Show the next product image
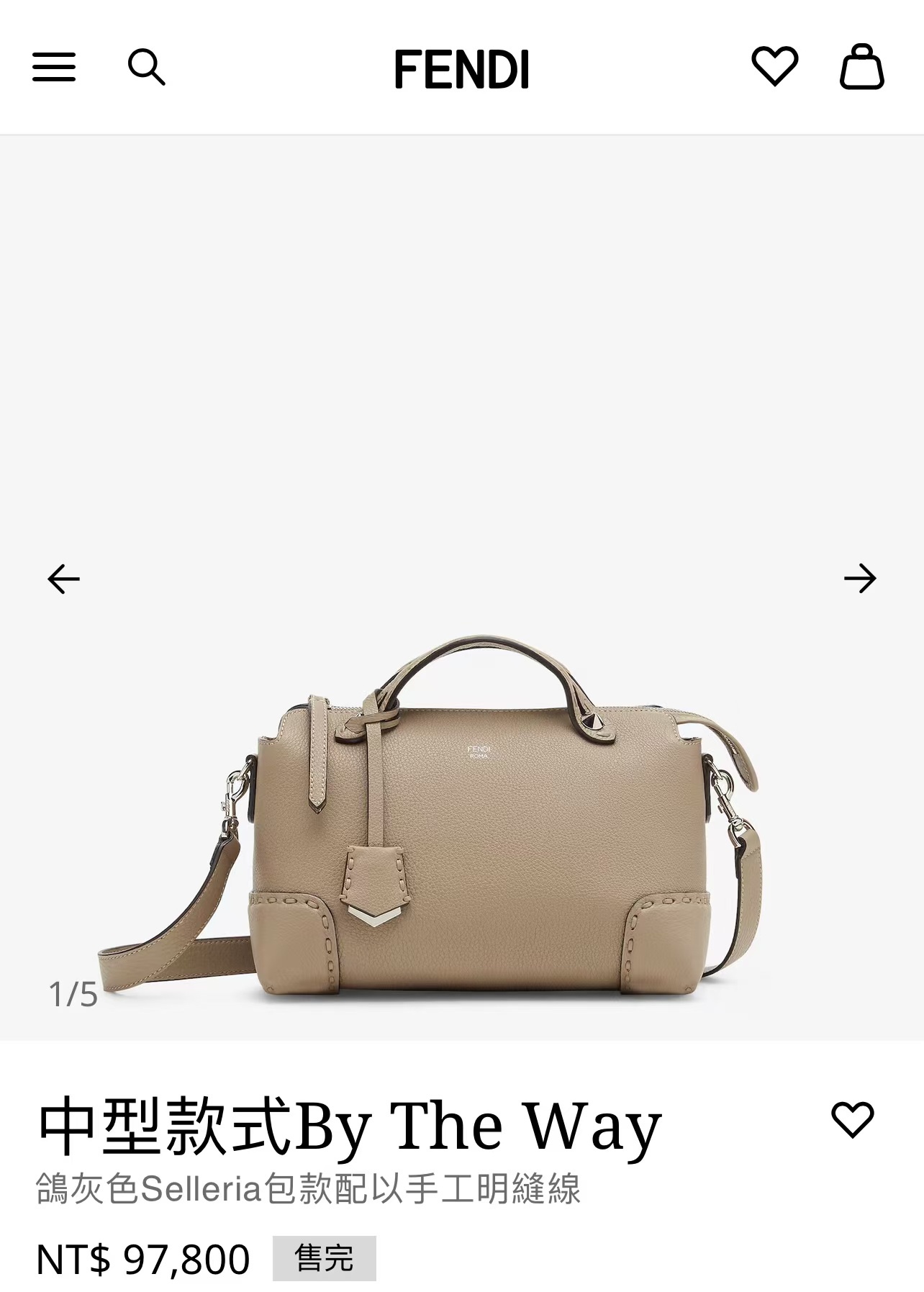This screenshot has height=1292, width=924. [x=860, y=579]
